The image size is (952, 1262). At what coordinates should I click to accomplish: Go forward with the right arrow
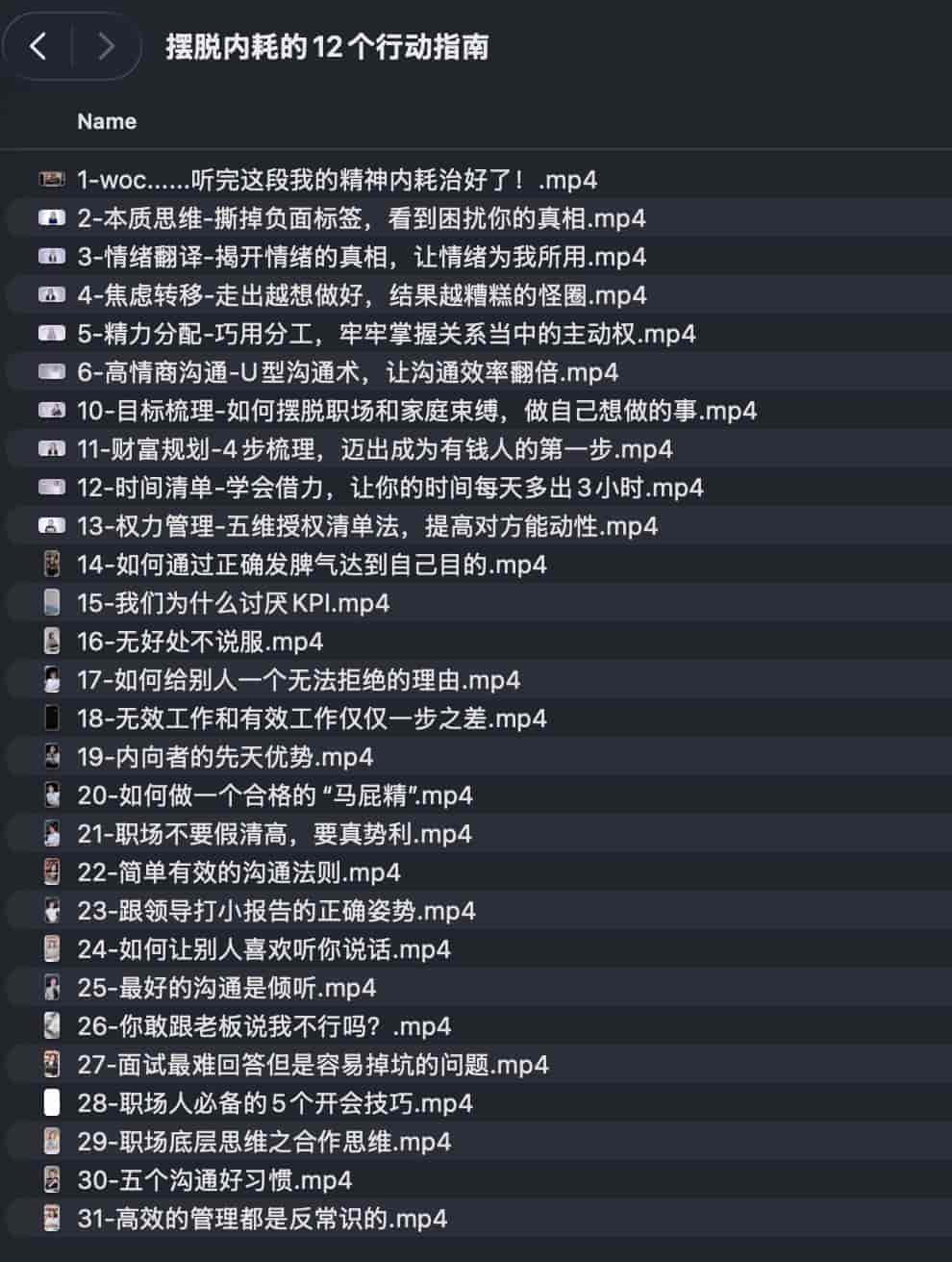point(106,45)
